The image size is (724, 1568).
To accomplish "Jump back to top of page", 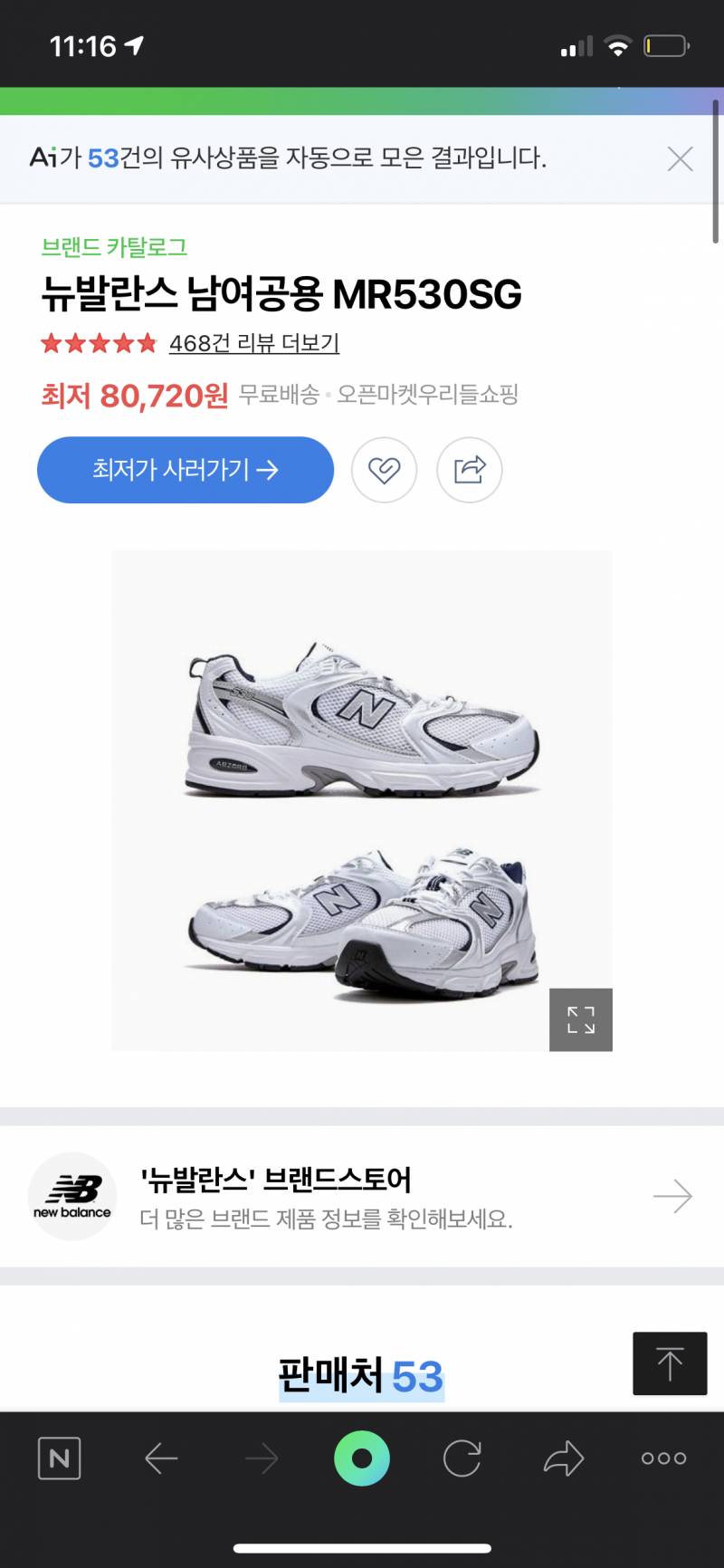I will (670, 1363).
